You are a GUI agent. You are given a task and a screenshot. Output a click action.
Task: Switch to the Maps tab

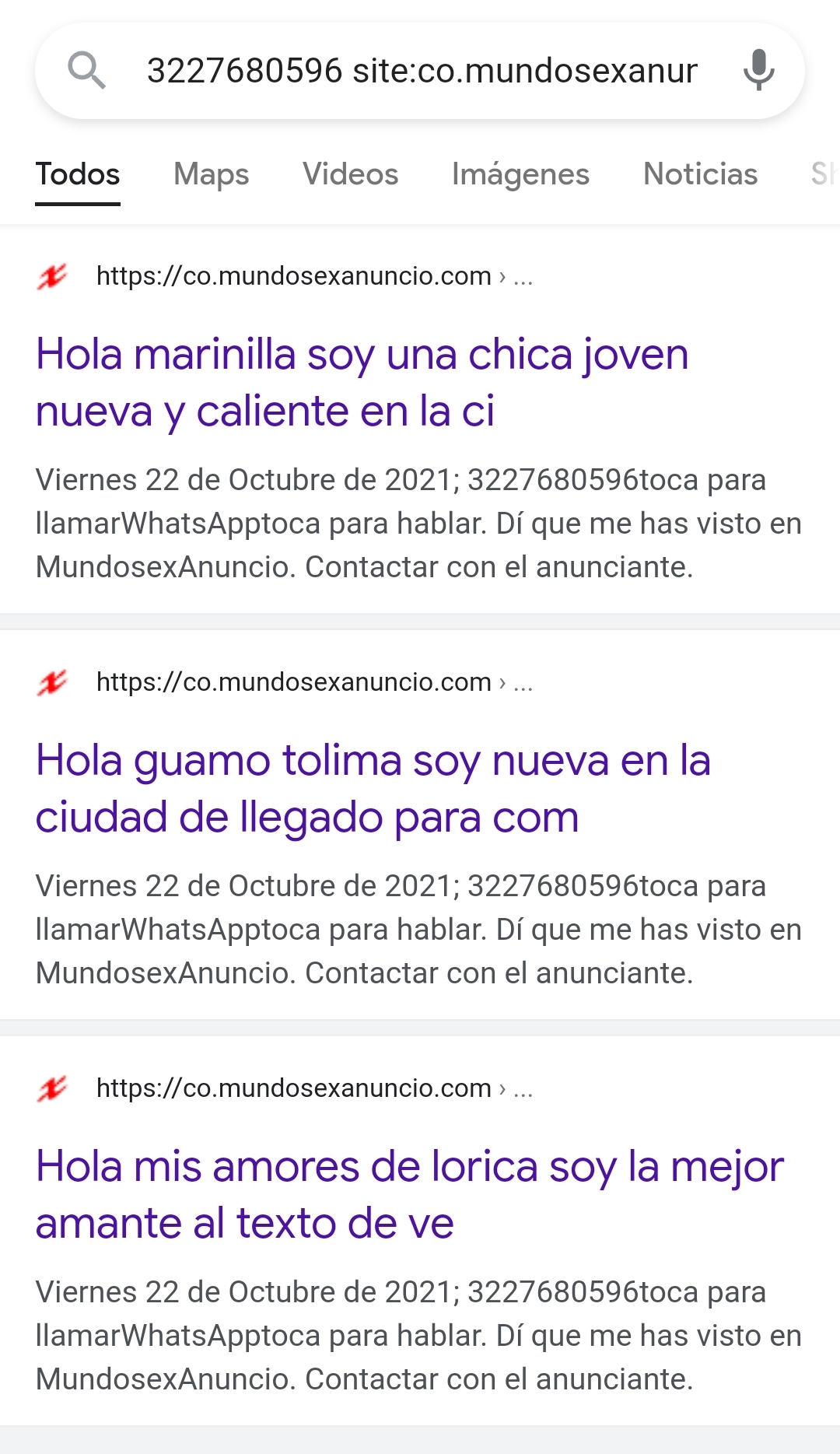[211, 174]
